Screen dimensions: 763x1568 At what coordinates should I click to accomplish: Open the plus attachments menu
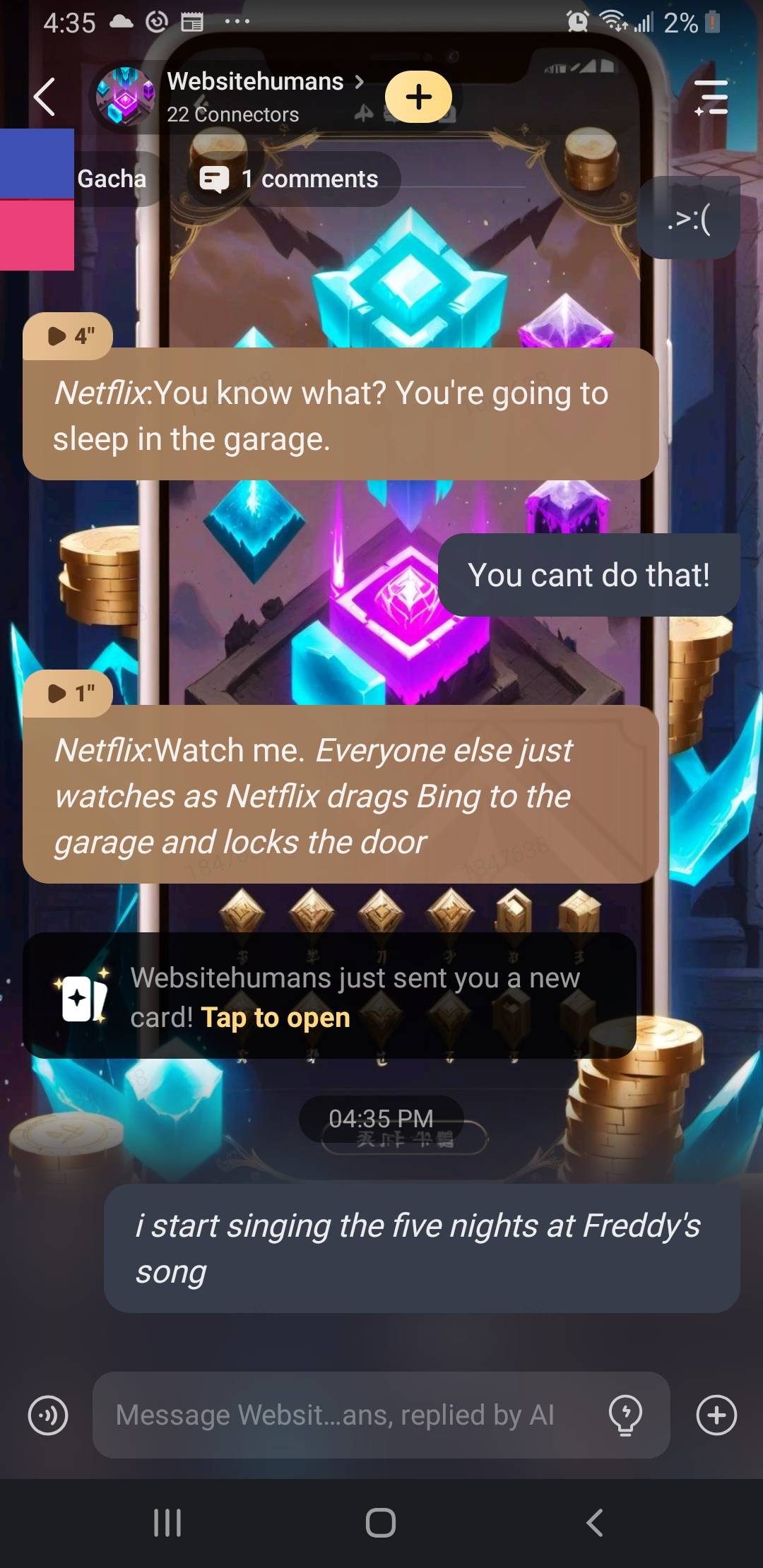click(716, 1415)
